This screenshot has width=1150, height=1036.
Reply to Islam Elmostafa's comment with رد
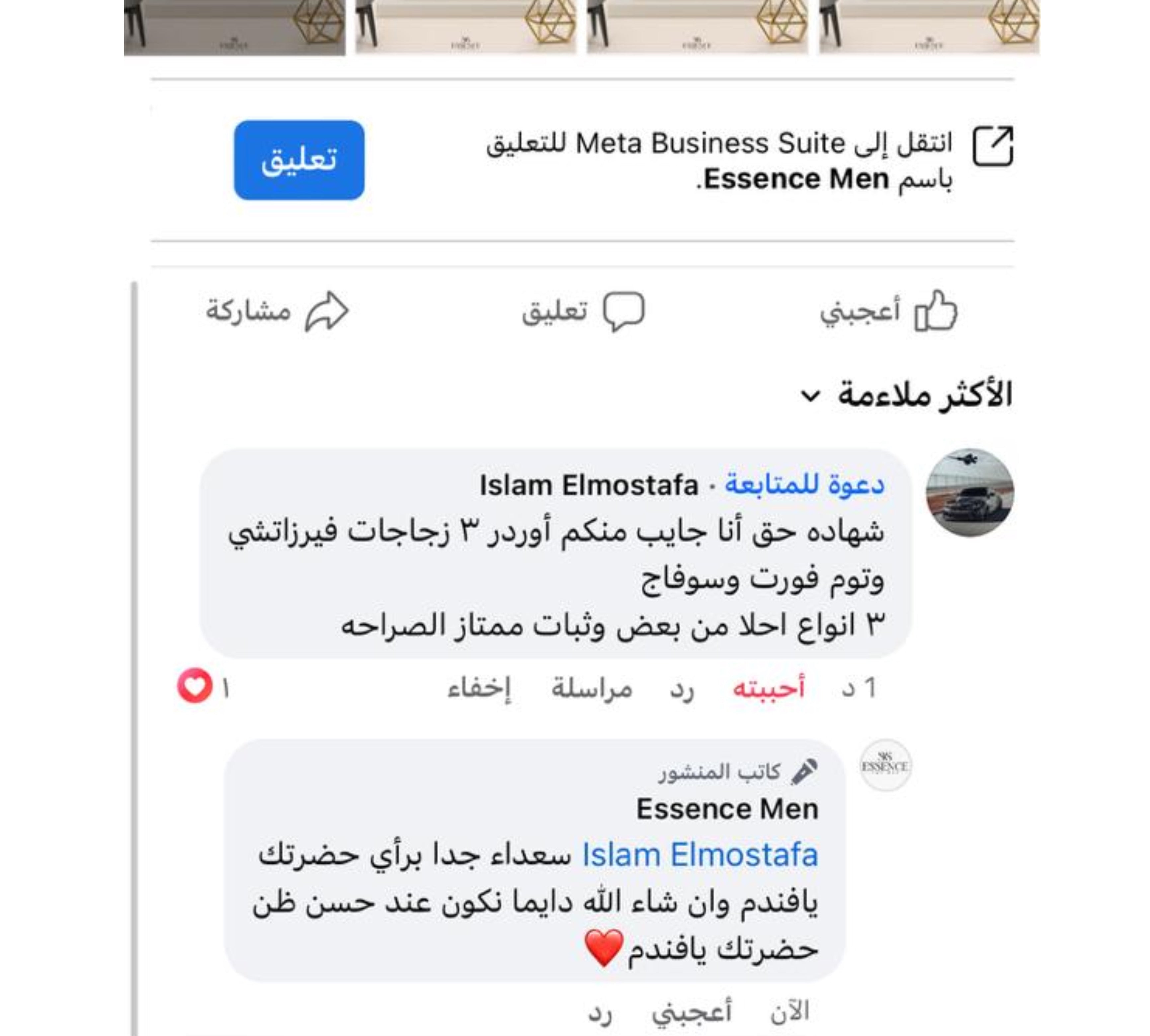point(681,688)
